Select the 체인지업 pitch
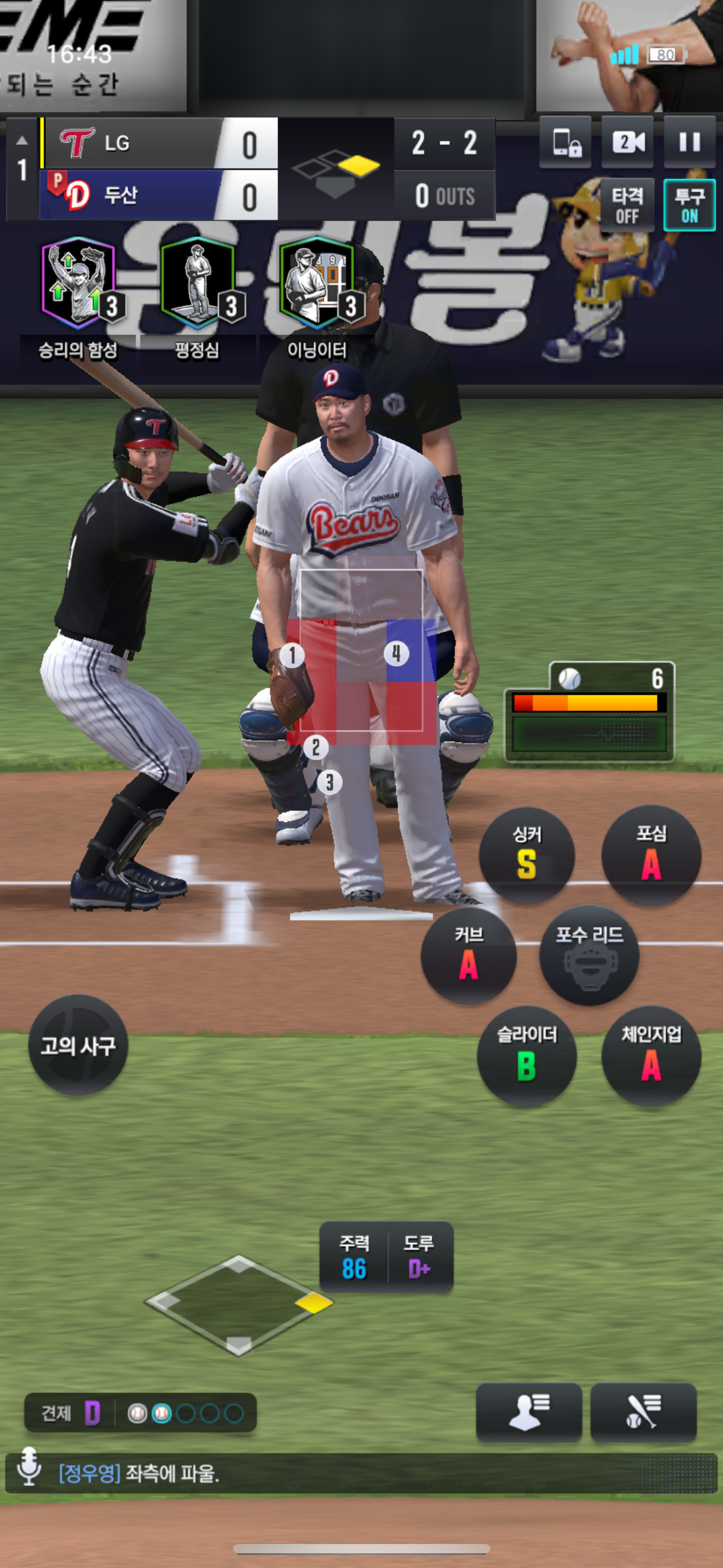Screen dimensions: 723x1568 (x=651, y=1056)
